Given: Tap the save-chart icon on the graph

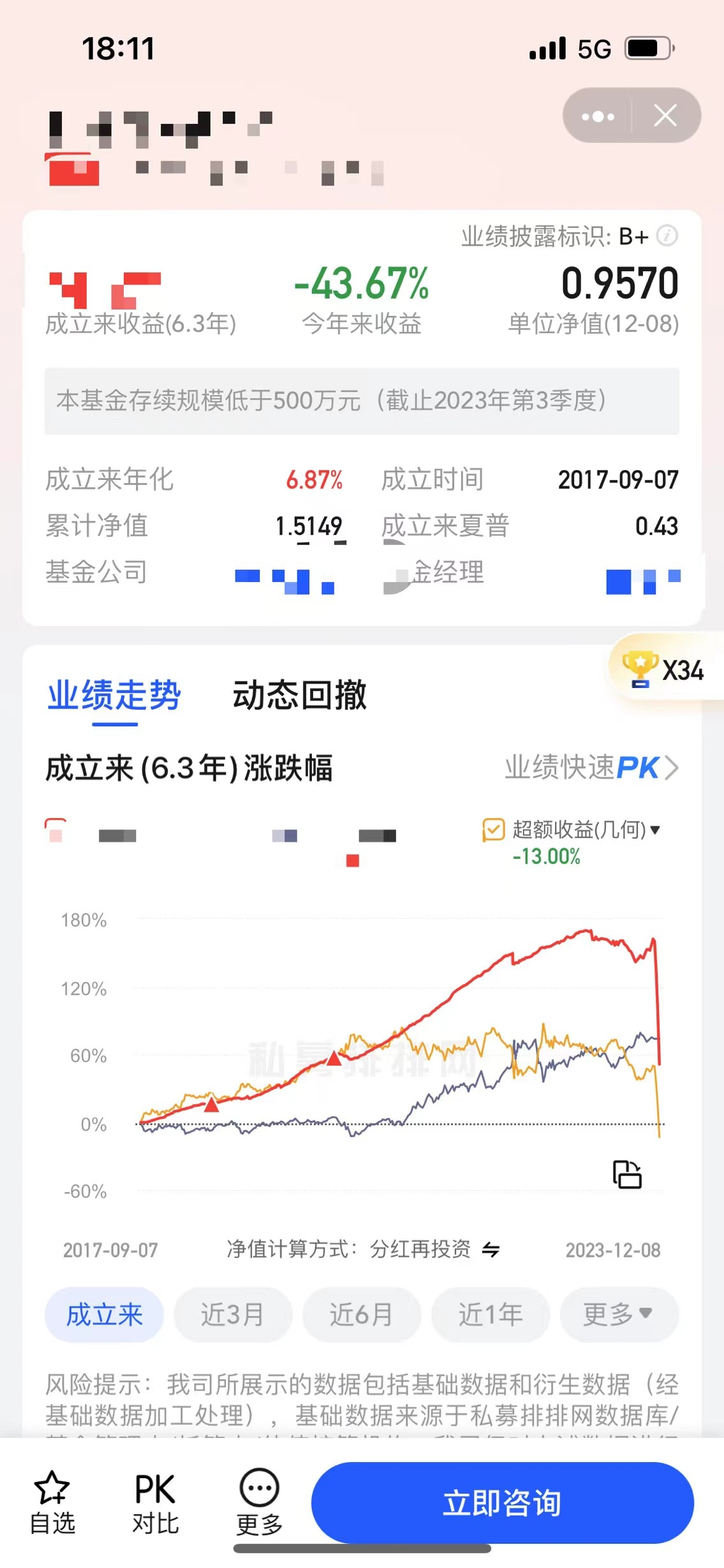Looking at the screenshot, I should pyautogui.click(x=627, y=1174).
